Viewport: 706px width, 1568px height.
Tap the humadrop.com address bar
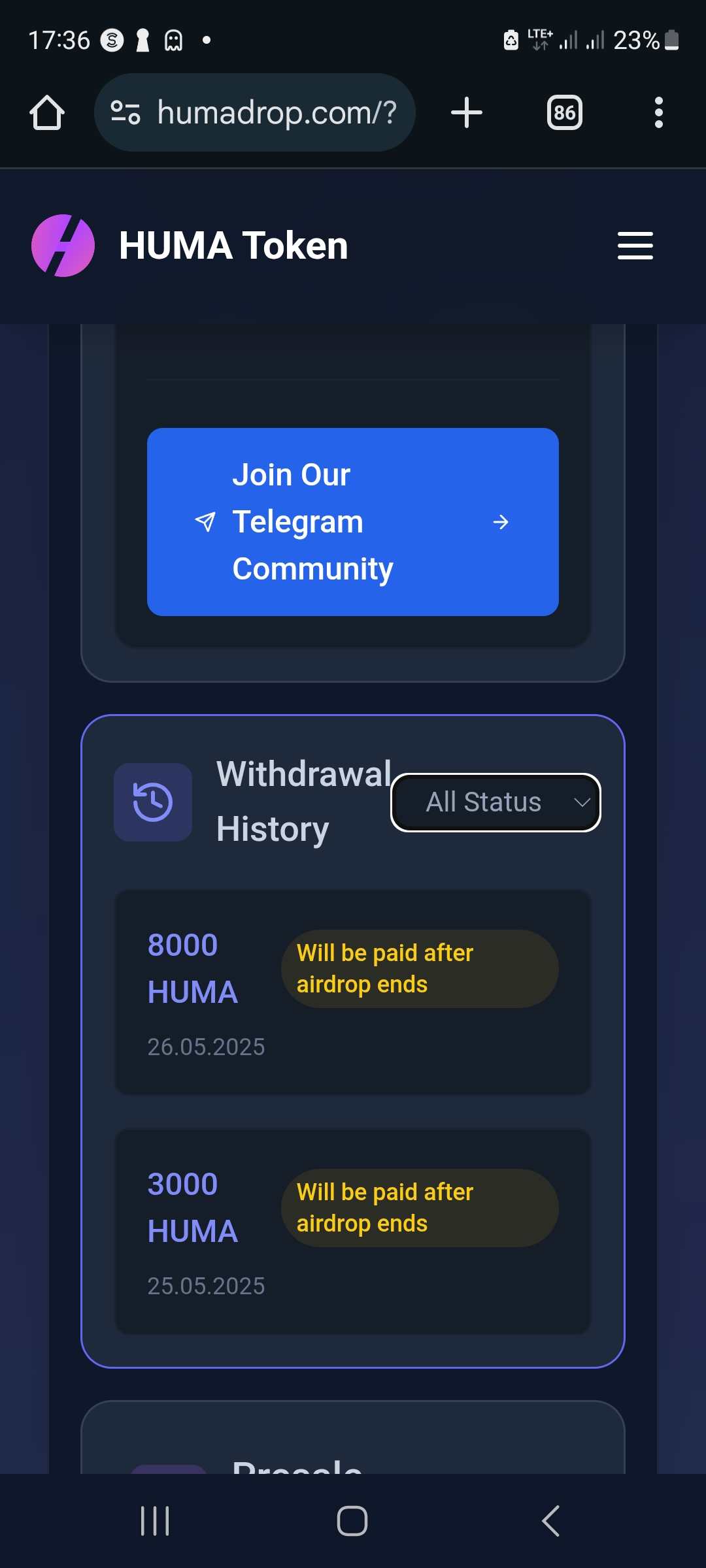click(255, 112)
